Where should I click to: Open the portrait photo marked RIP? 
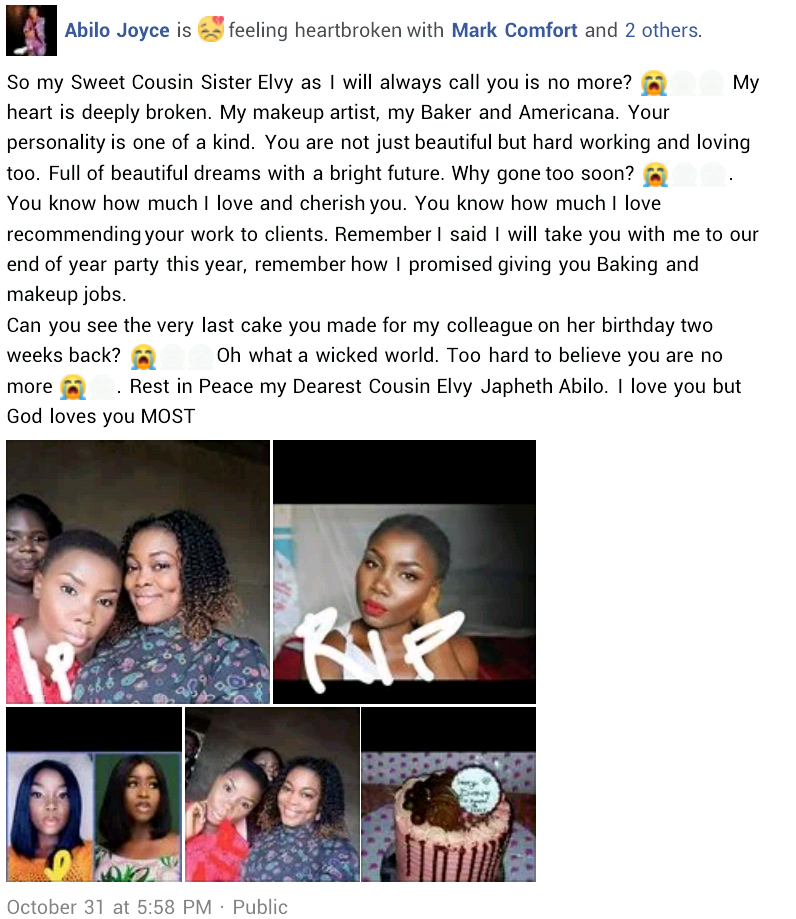[x=404, y=572]
